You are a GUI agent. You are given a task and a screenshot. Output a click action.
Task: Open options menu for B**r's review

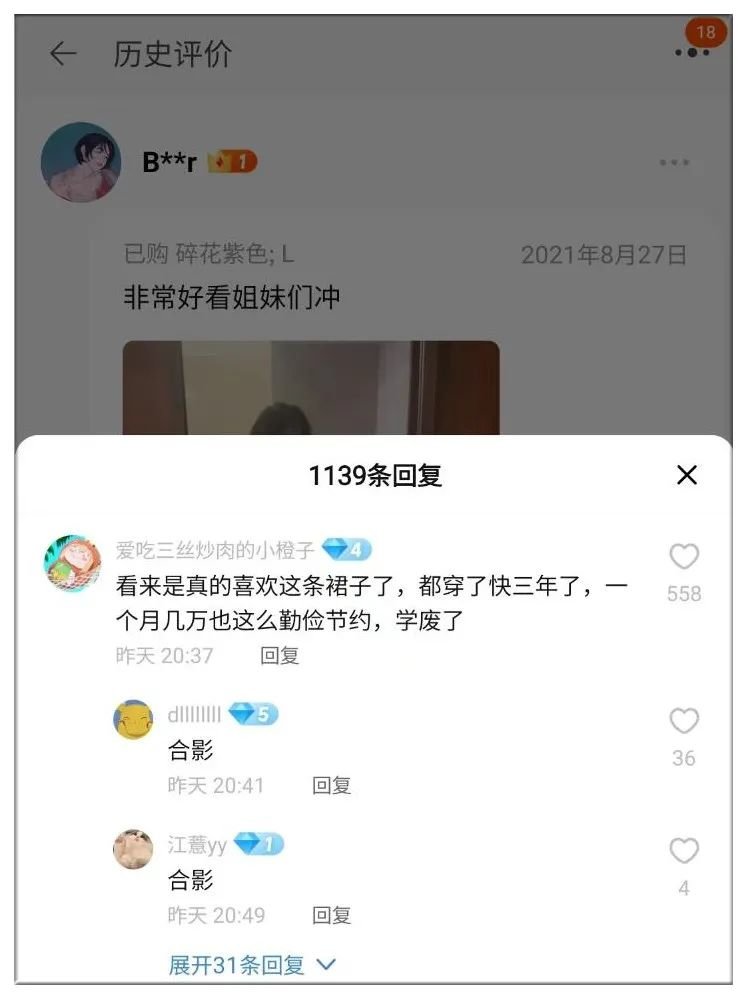[674, 163]
